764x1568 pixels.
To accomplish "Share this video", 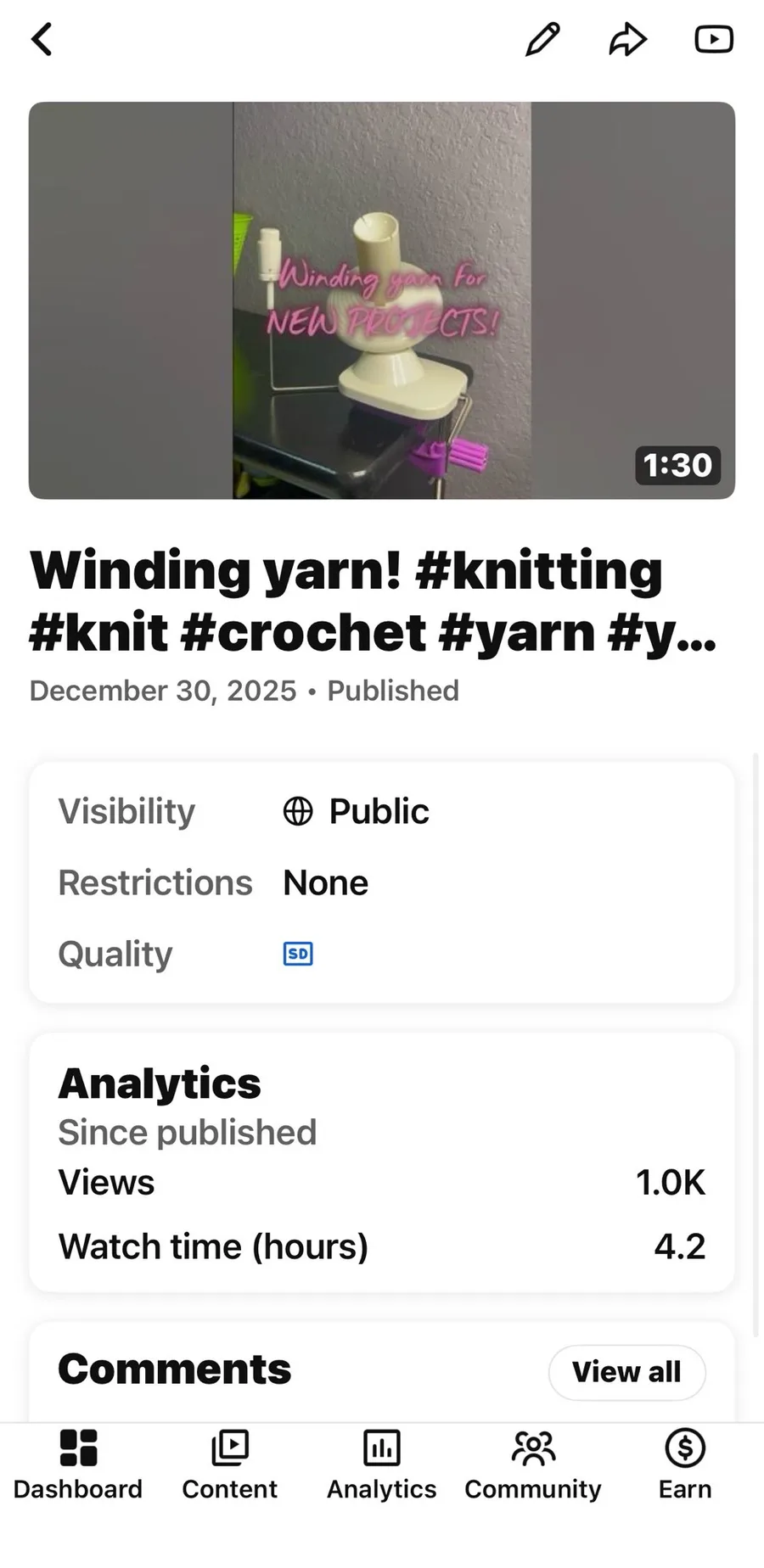I will (627, 39).
